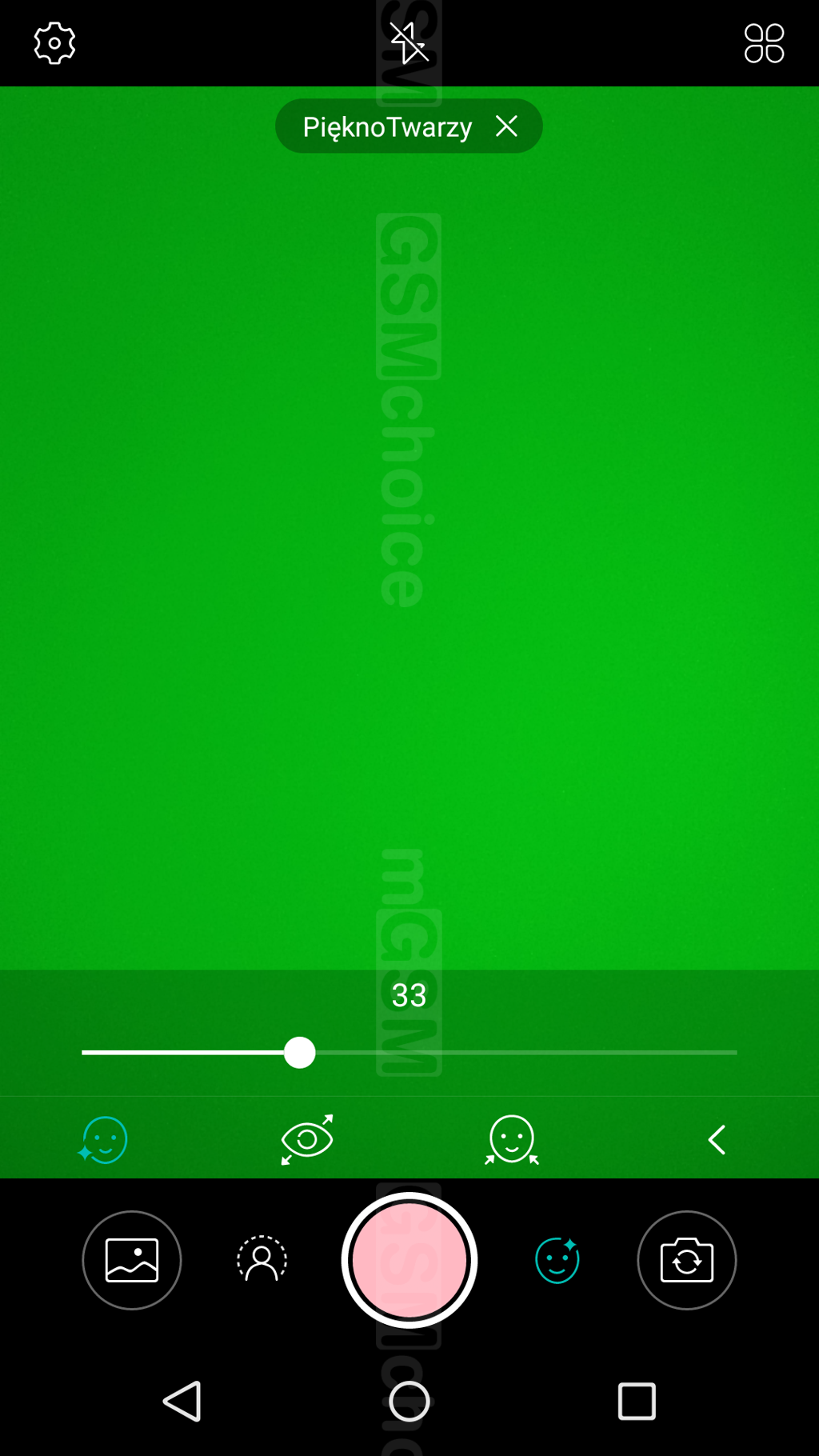Select the face slimming option
Viewport: 819px width, 1456px height.
tap(512, 1140)
